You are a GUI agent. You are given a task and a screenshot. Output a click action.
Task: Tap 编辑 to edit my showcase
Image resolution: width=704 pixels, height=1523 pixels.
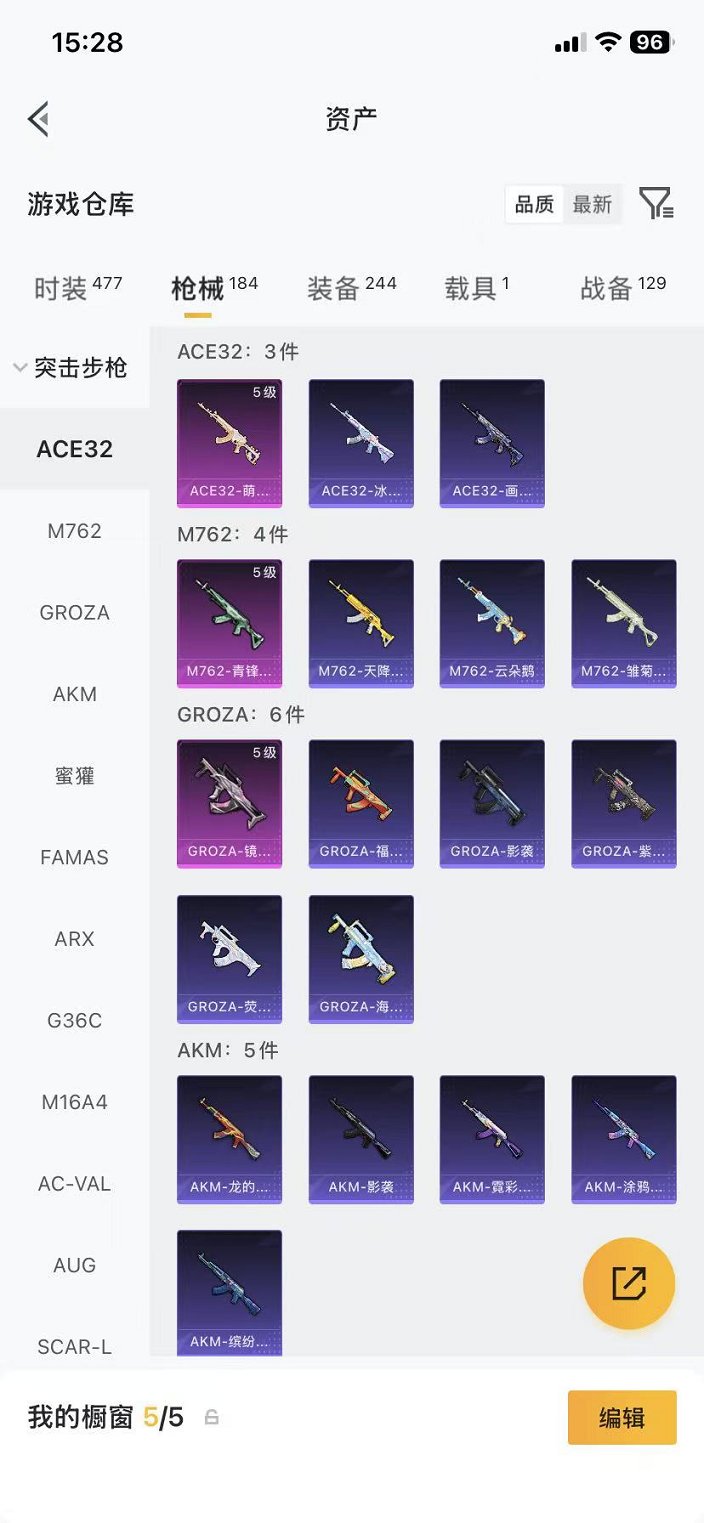[x=622, y=1417]
